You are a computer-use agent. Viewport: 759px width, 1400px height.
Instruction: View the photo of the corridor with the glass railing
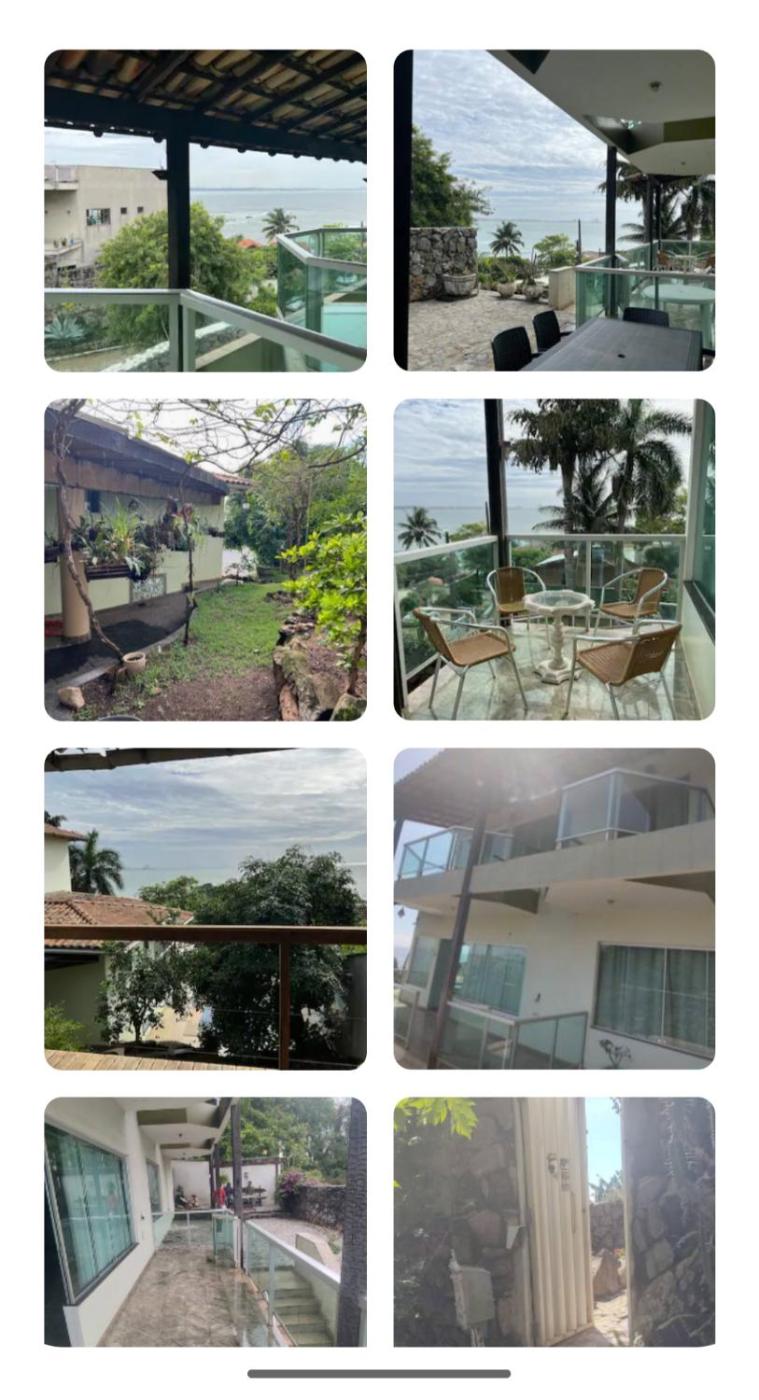pyautogui.click(x=205, y=1221)
